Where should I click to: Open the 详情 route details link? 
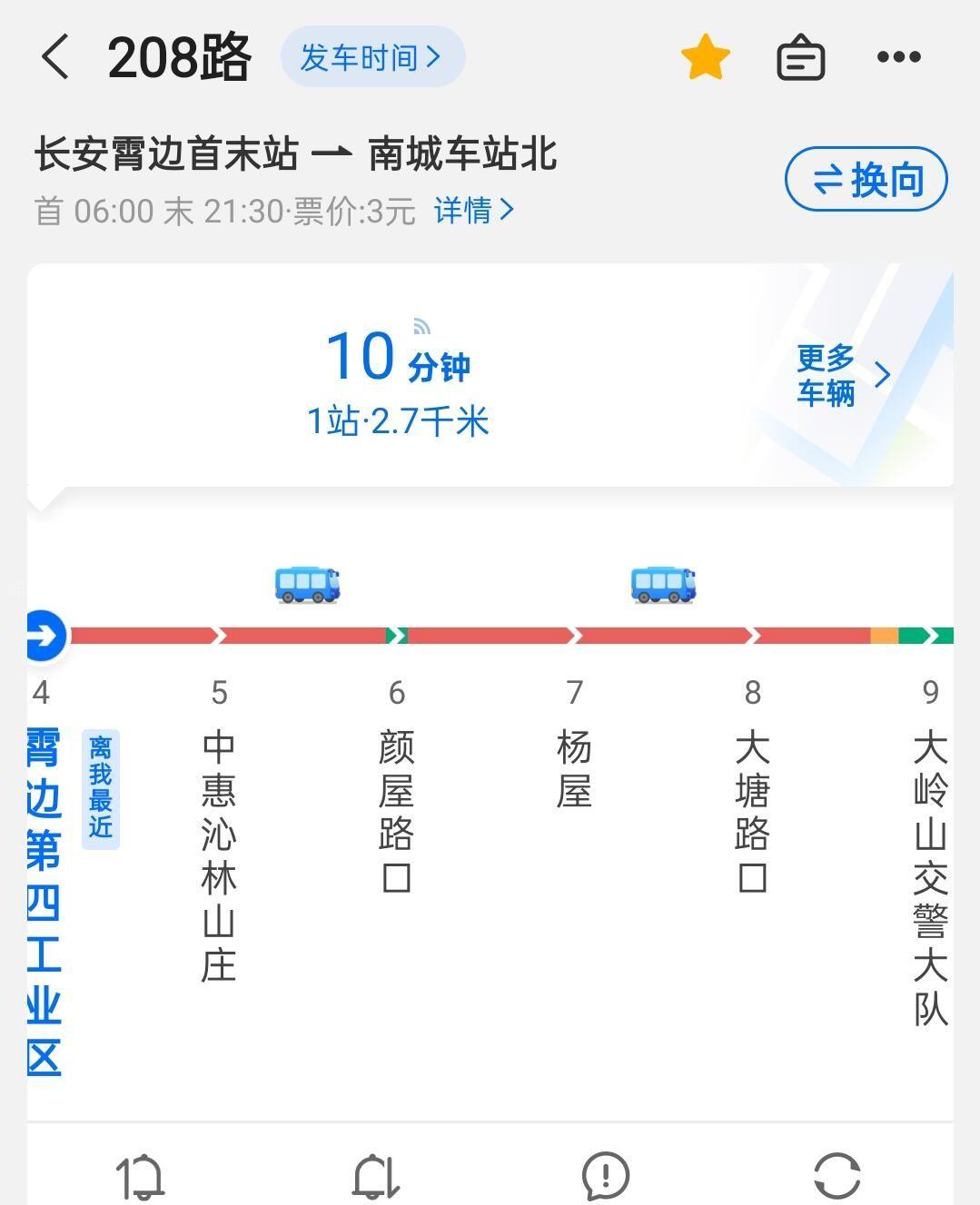coord(474,211)
